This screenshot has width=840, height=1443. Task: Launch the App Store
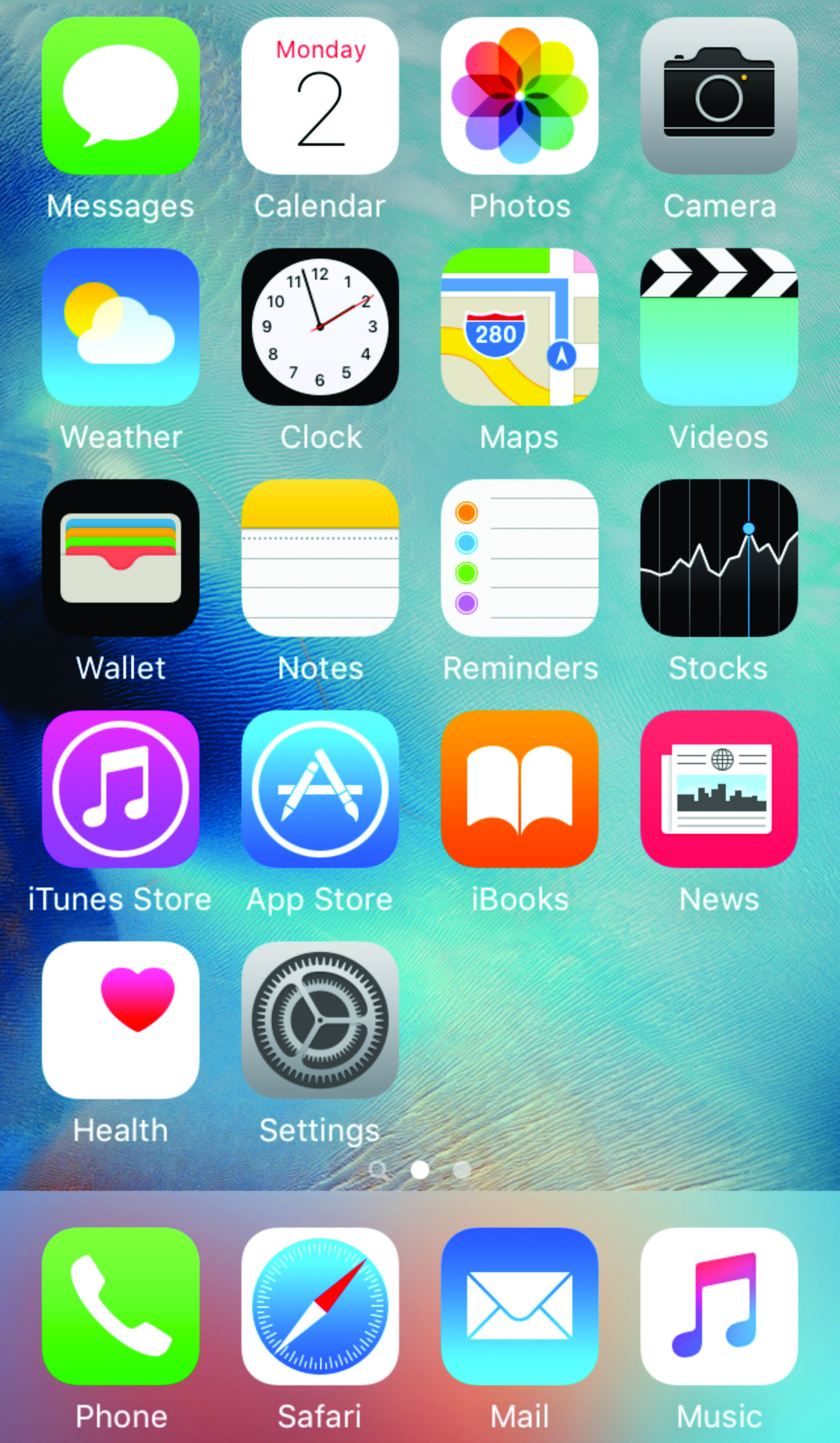[x=320, y=789]
